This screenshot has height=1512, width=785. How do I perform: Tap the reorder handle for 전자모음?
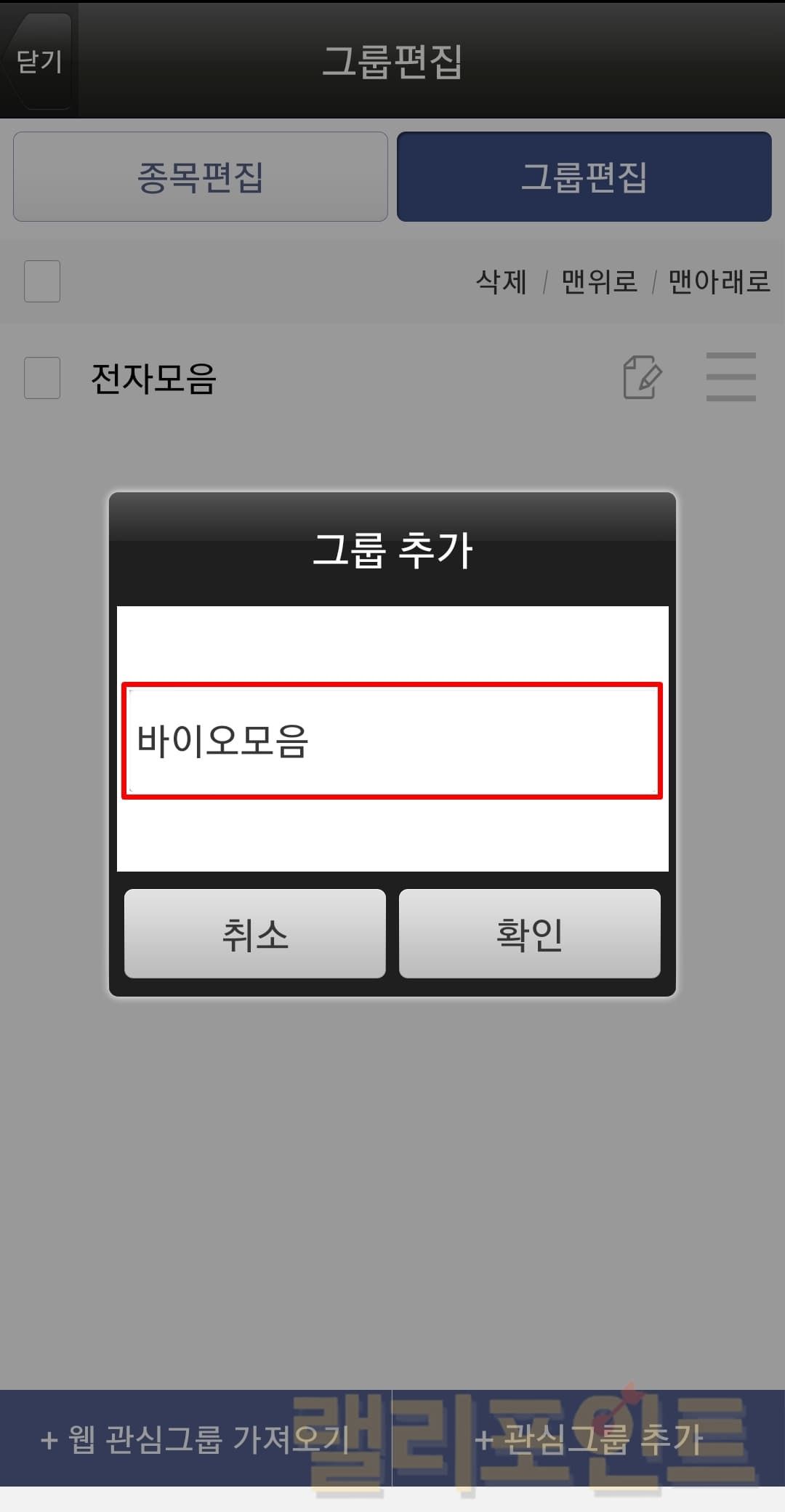730,377
